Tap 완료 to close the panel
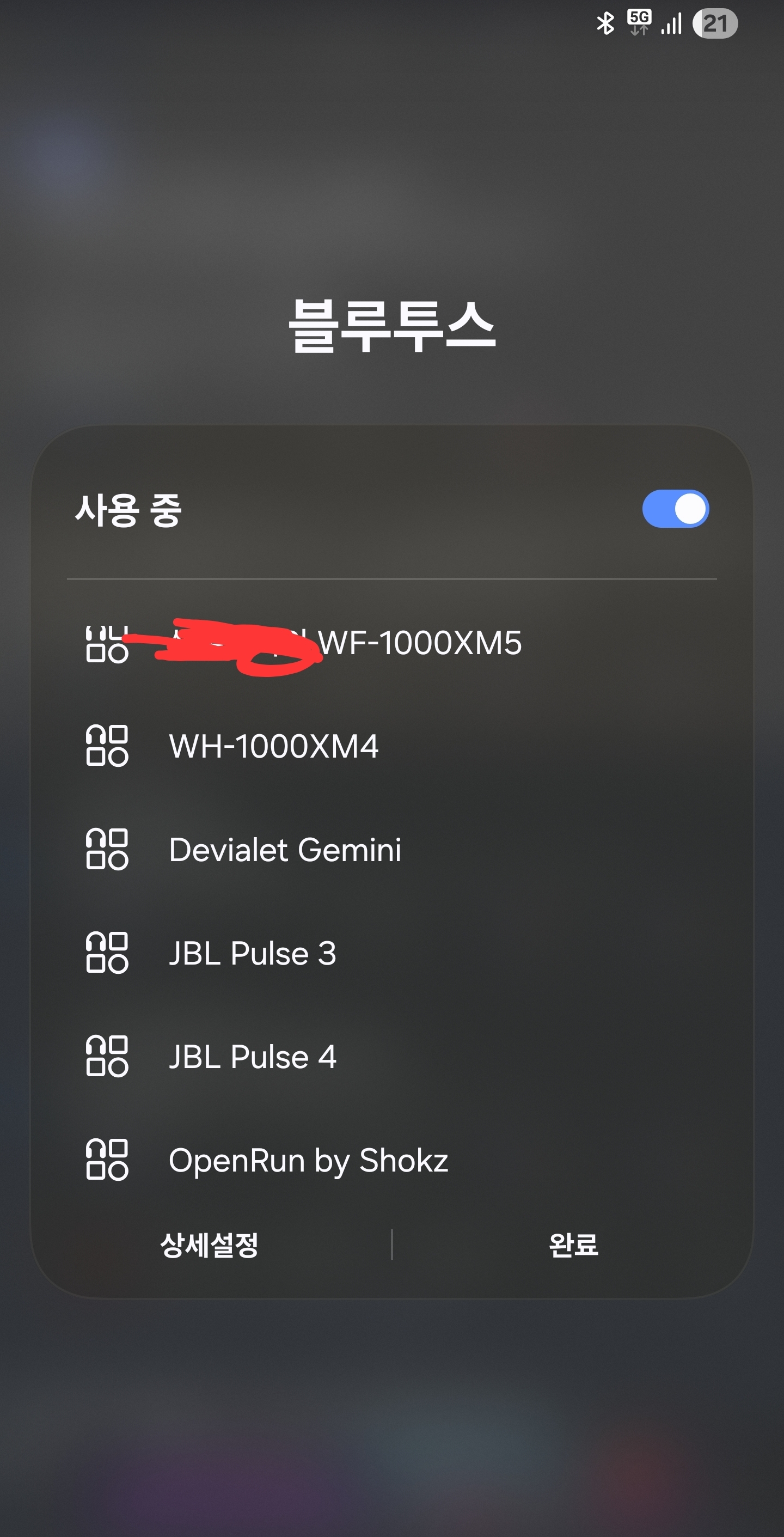The image size is (784, 1537). pos(573,1245)
